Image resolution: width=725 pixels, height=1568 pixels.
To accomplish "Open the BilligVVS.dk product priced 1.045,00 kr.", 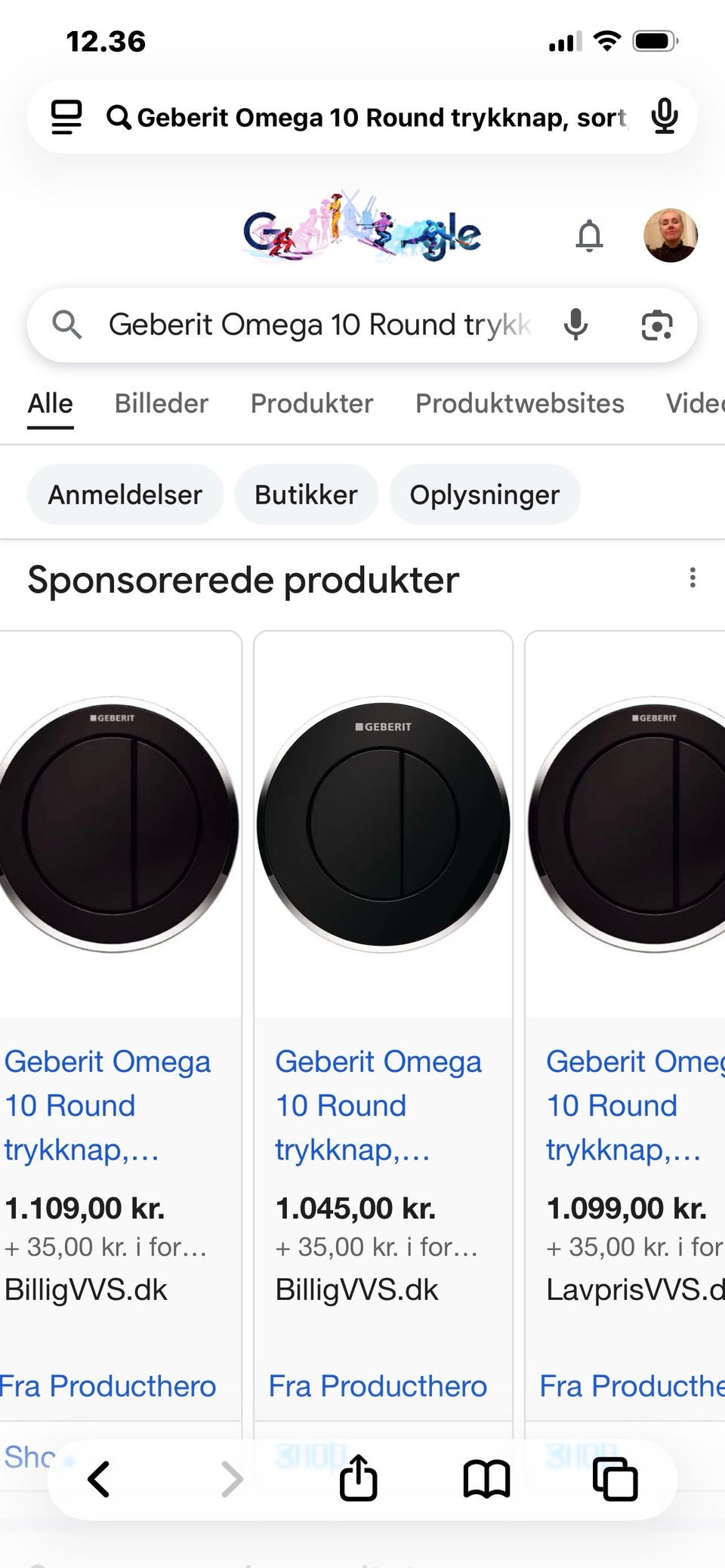I will pos(379,1106).
